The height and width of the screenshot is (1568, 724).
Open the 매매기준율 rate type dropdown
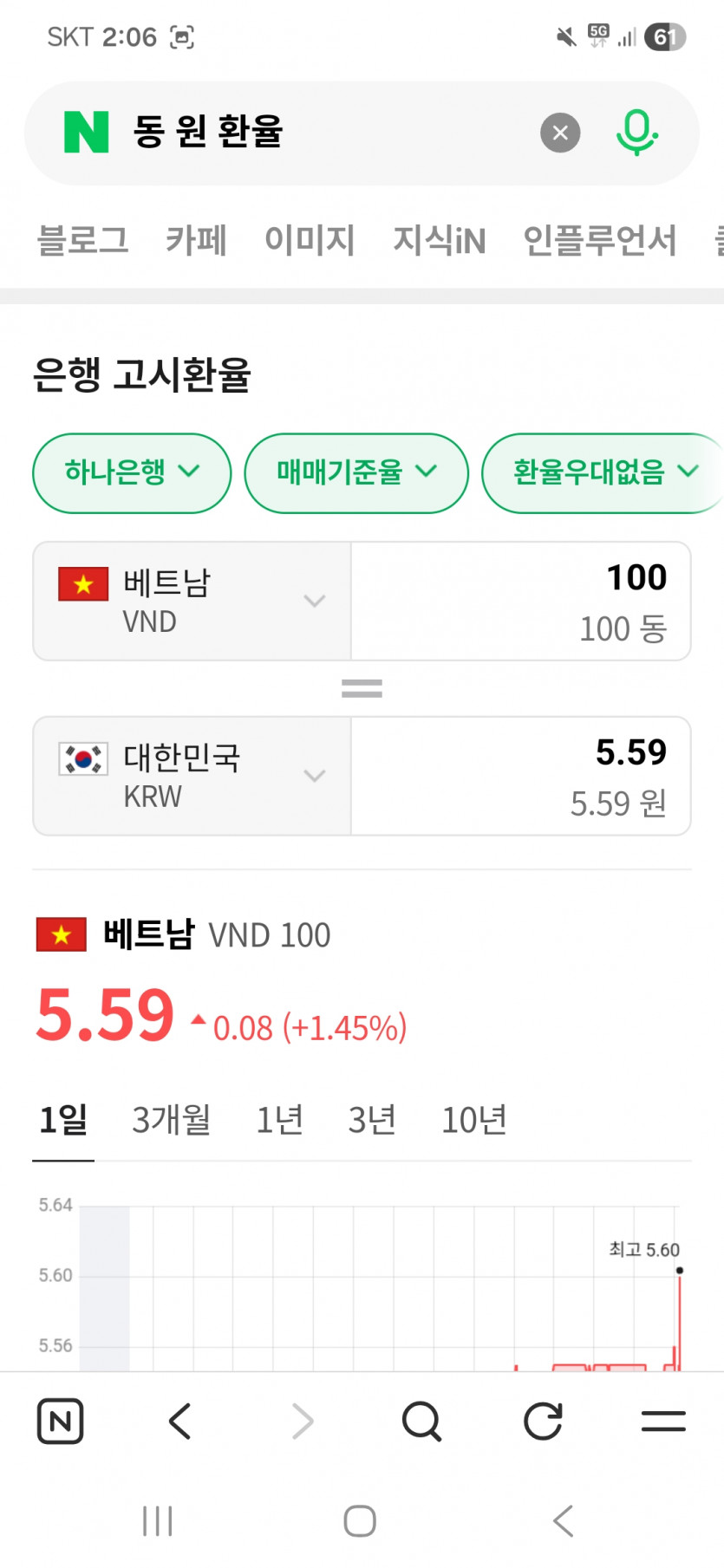[x=356, y=472]
